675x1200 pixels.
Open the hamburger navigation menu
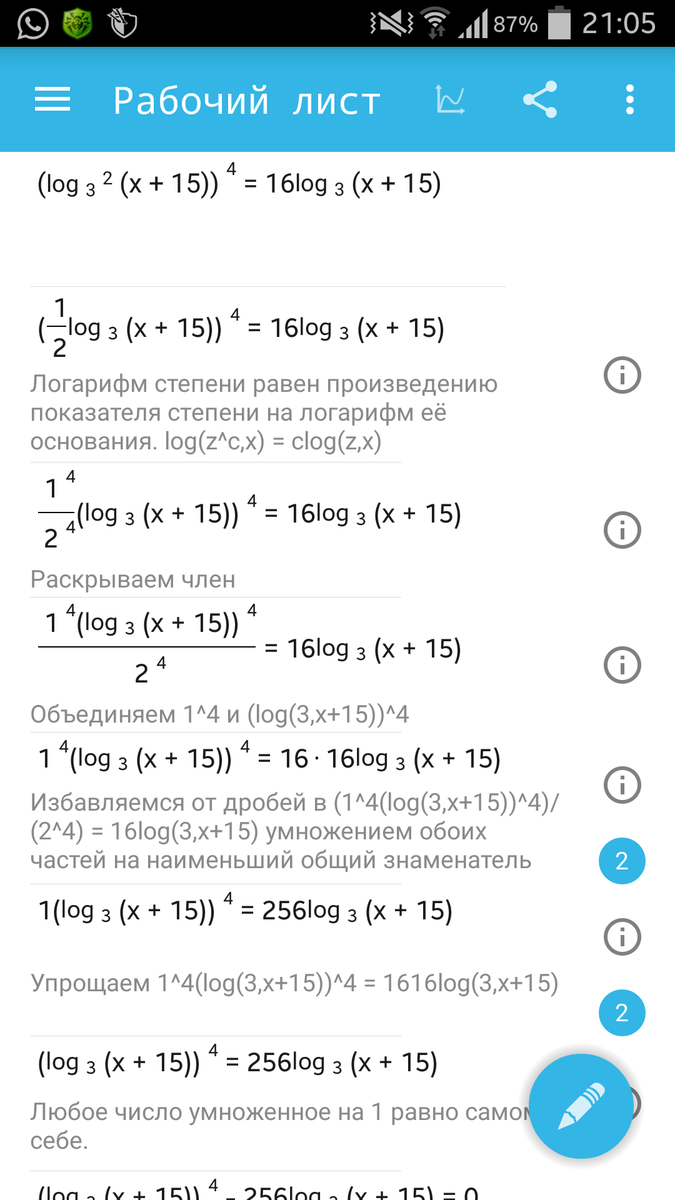52,100
